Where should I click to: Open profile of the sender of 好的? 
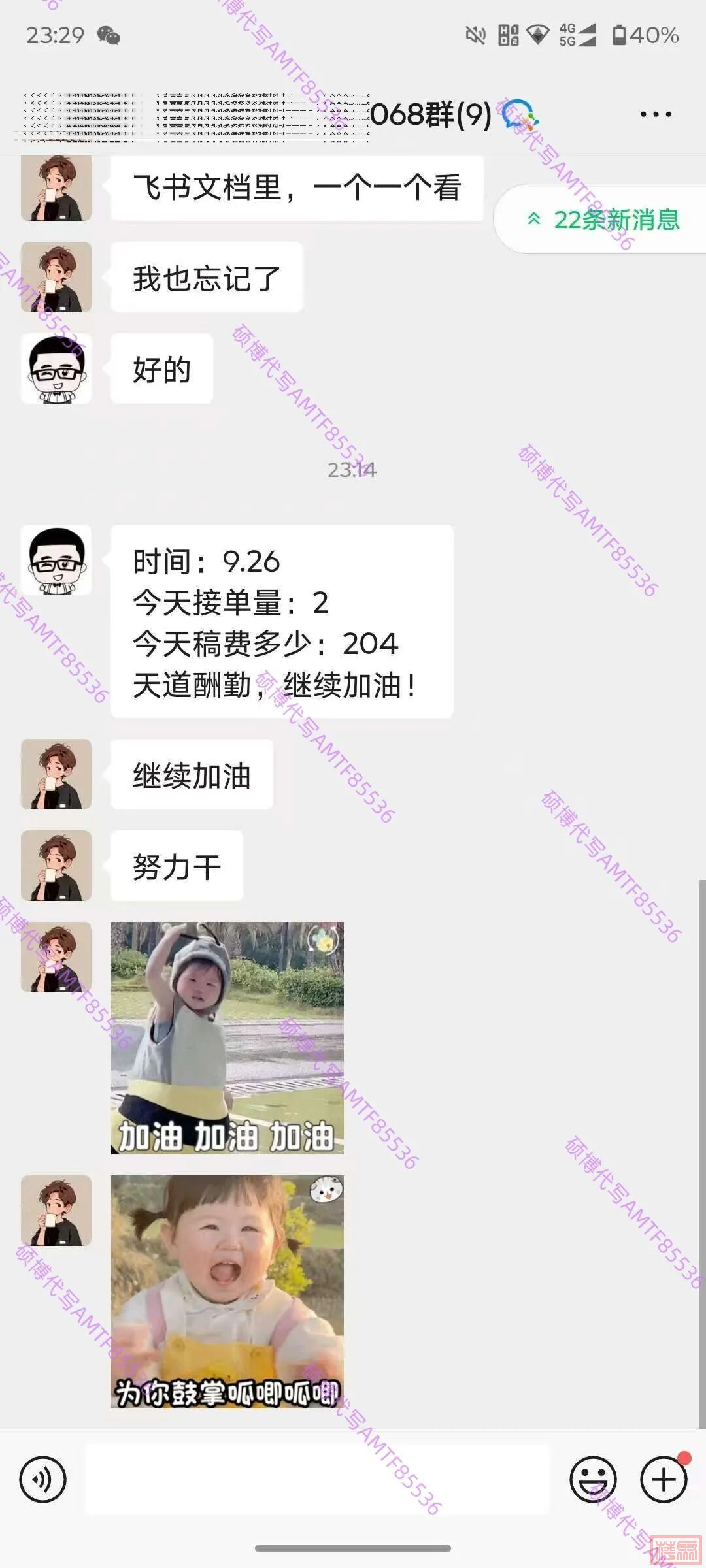[56, 368]
